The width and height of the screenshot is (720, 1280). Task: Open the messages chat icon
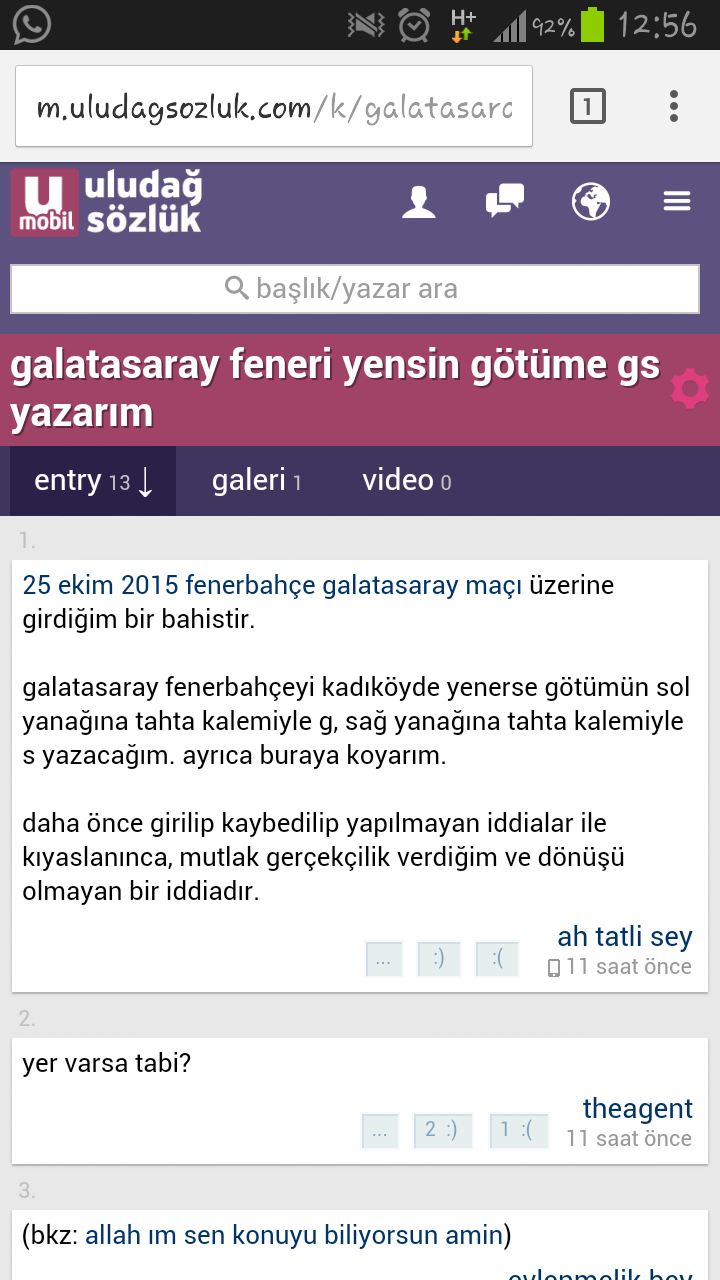pos(504,202)
